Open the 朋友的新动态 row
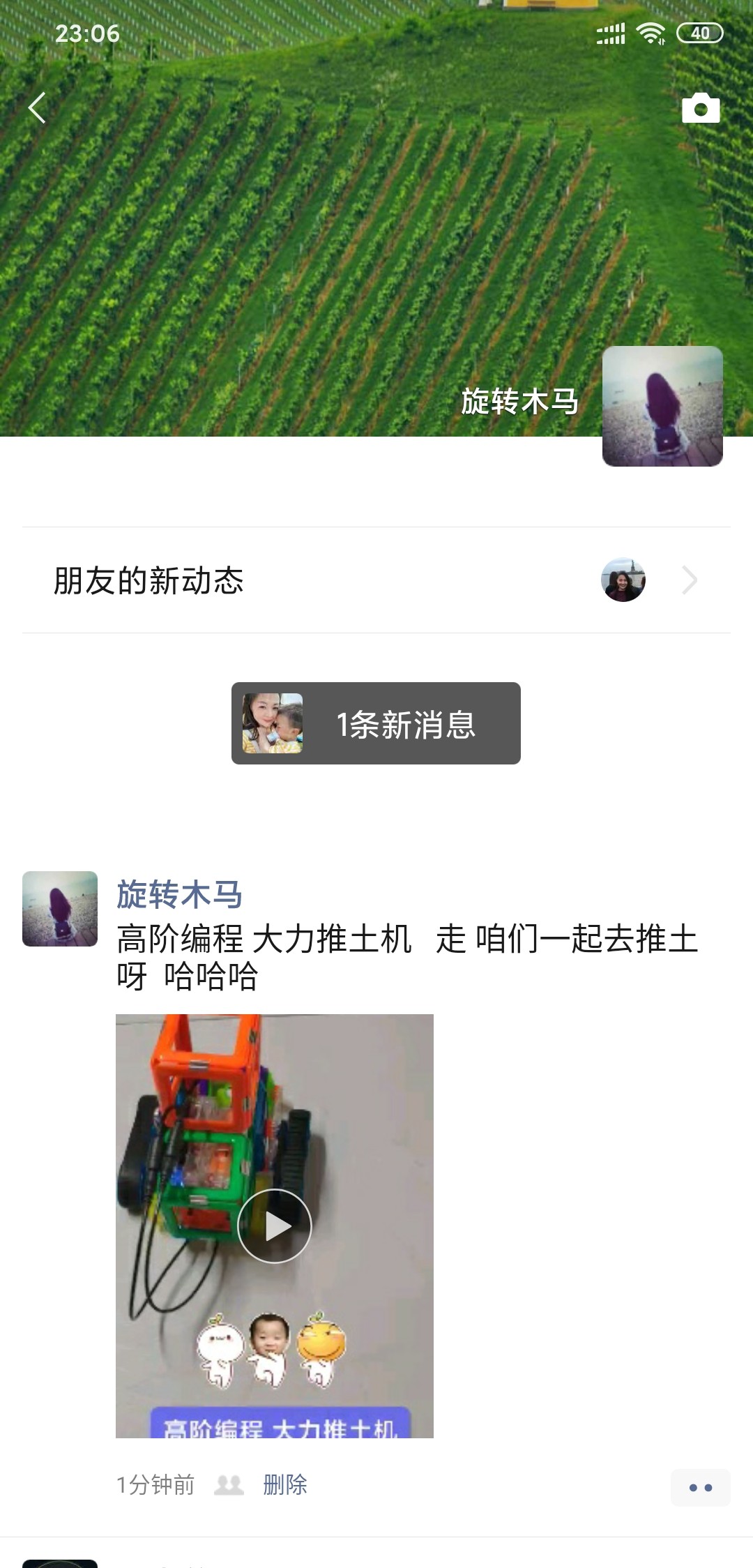 pos(376,580)
